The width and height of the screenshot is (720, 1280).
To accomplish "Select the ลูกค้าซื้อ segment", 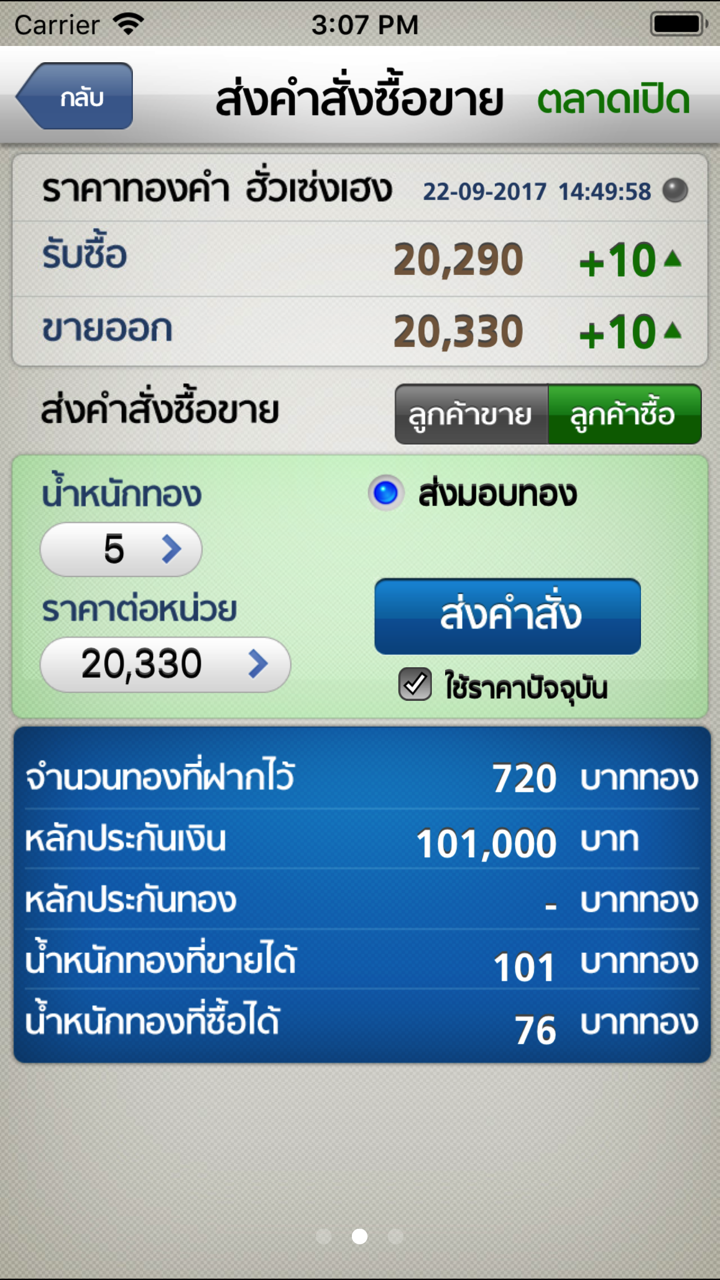I will click(x=624, y=414).
